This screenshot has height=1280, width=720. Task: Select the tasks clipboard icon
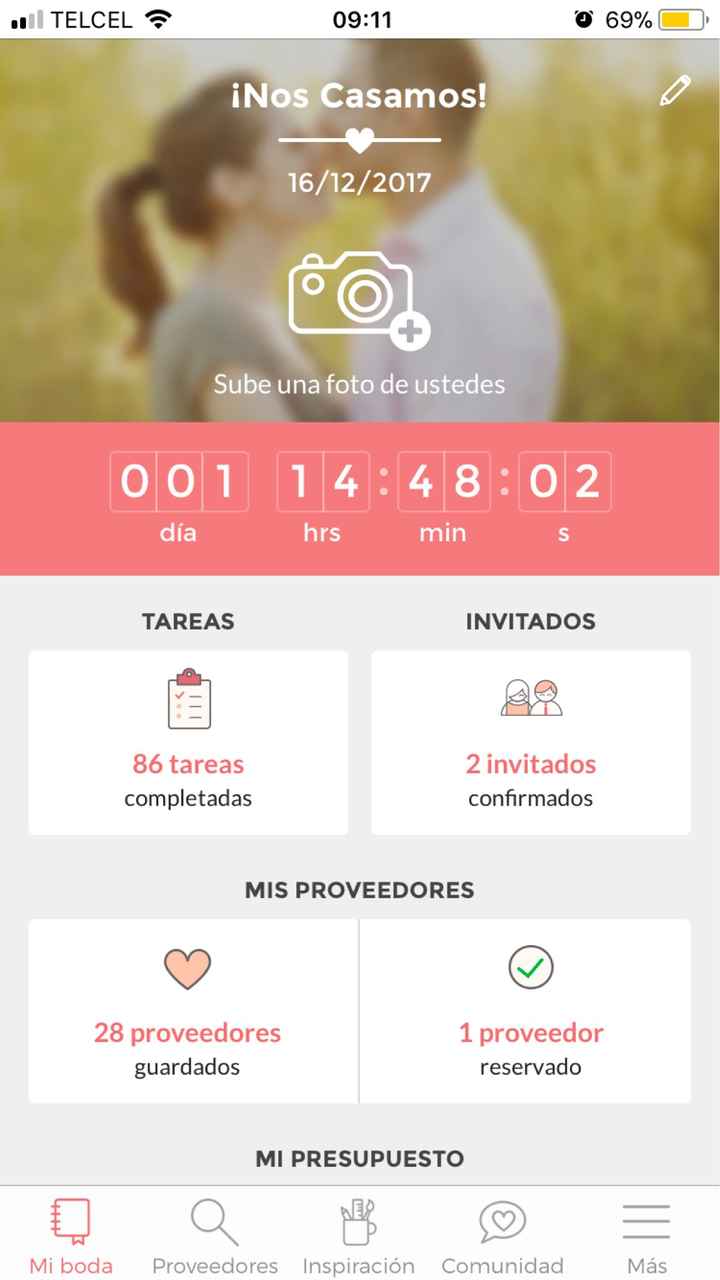187,700
